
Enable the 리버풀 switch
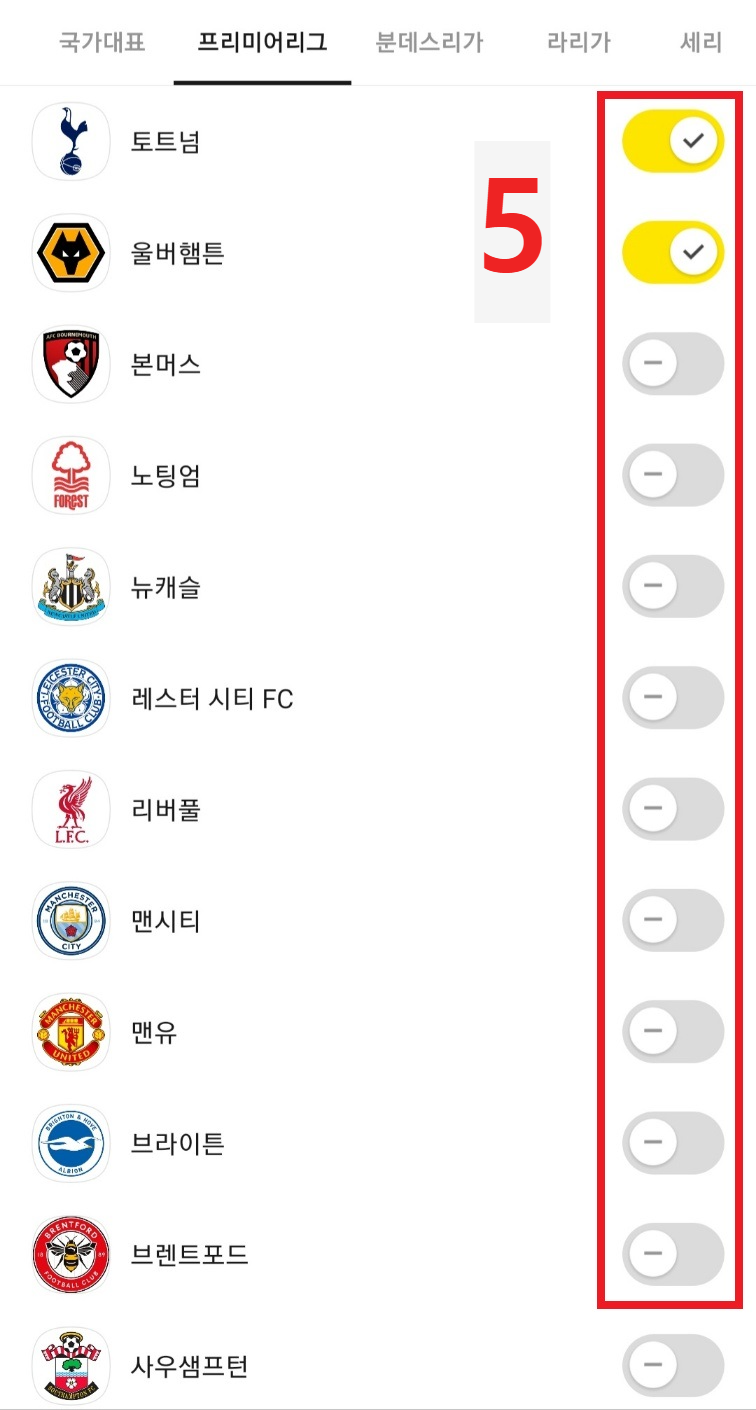click(673, 809)
